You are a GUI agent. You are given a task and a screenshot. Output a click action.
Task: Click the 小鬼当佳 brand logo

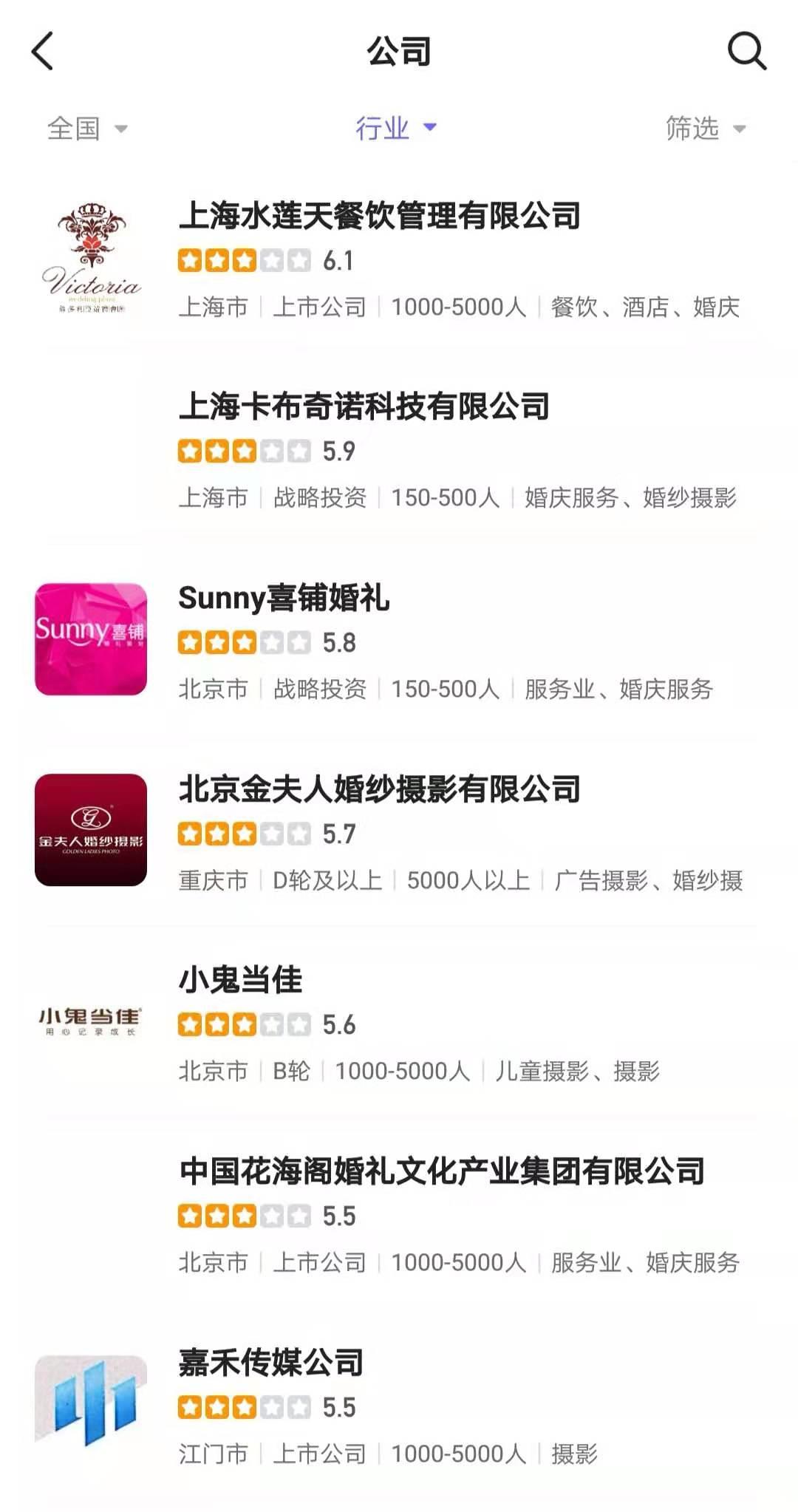pos(91,1020)
